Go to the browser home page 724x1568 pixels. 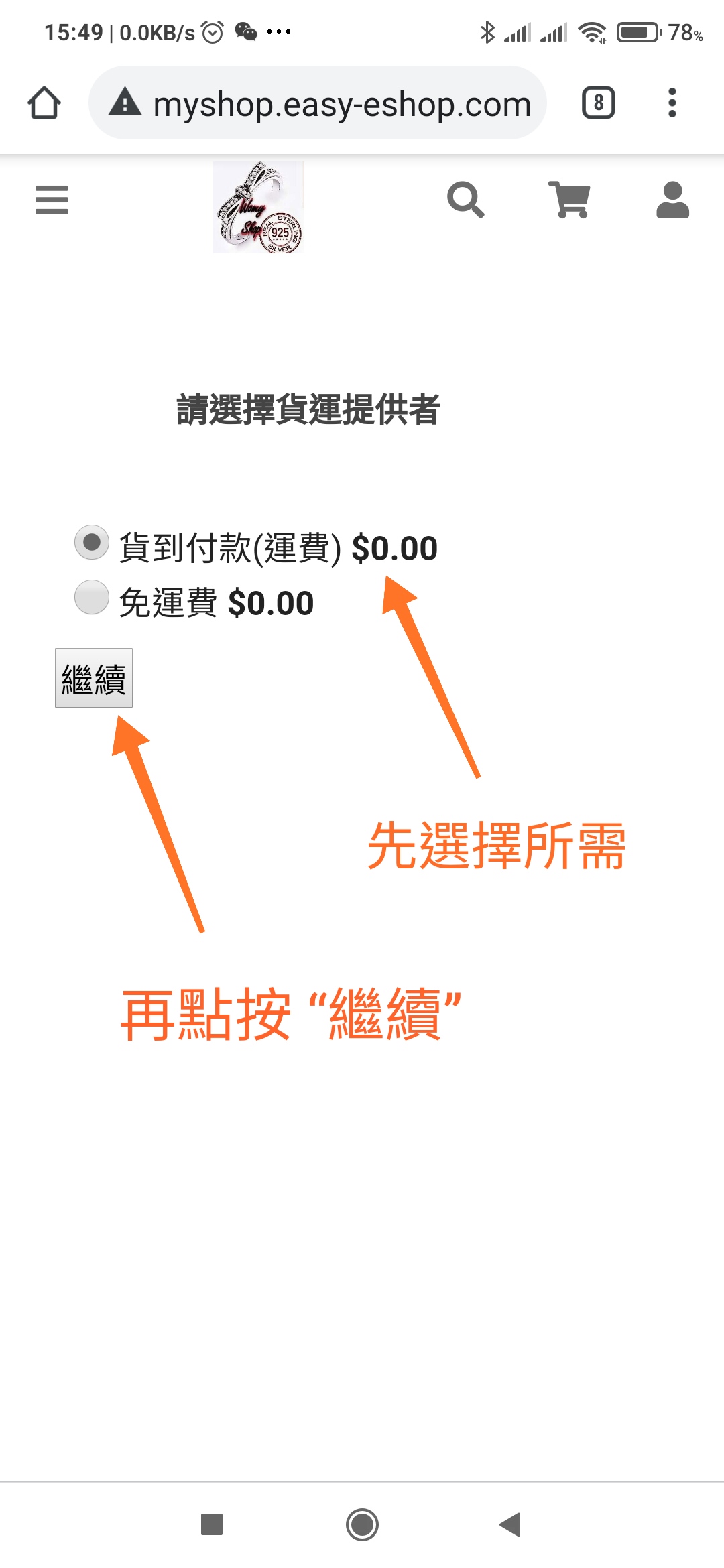tap(44, 103)
